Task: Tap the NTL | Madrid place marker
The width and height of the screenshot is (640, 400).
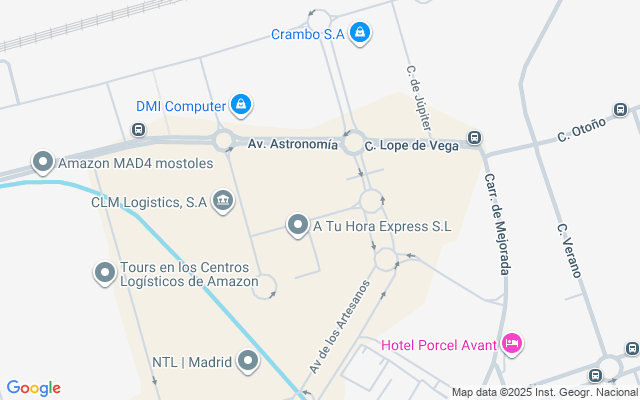Action: [x=248, y=361]
